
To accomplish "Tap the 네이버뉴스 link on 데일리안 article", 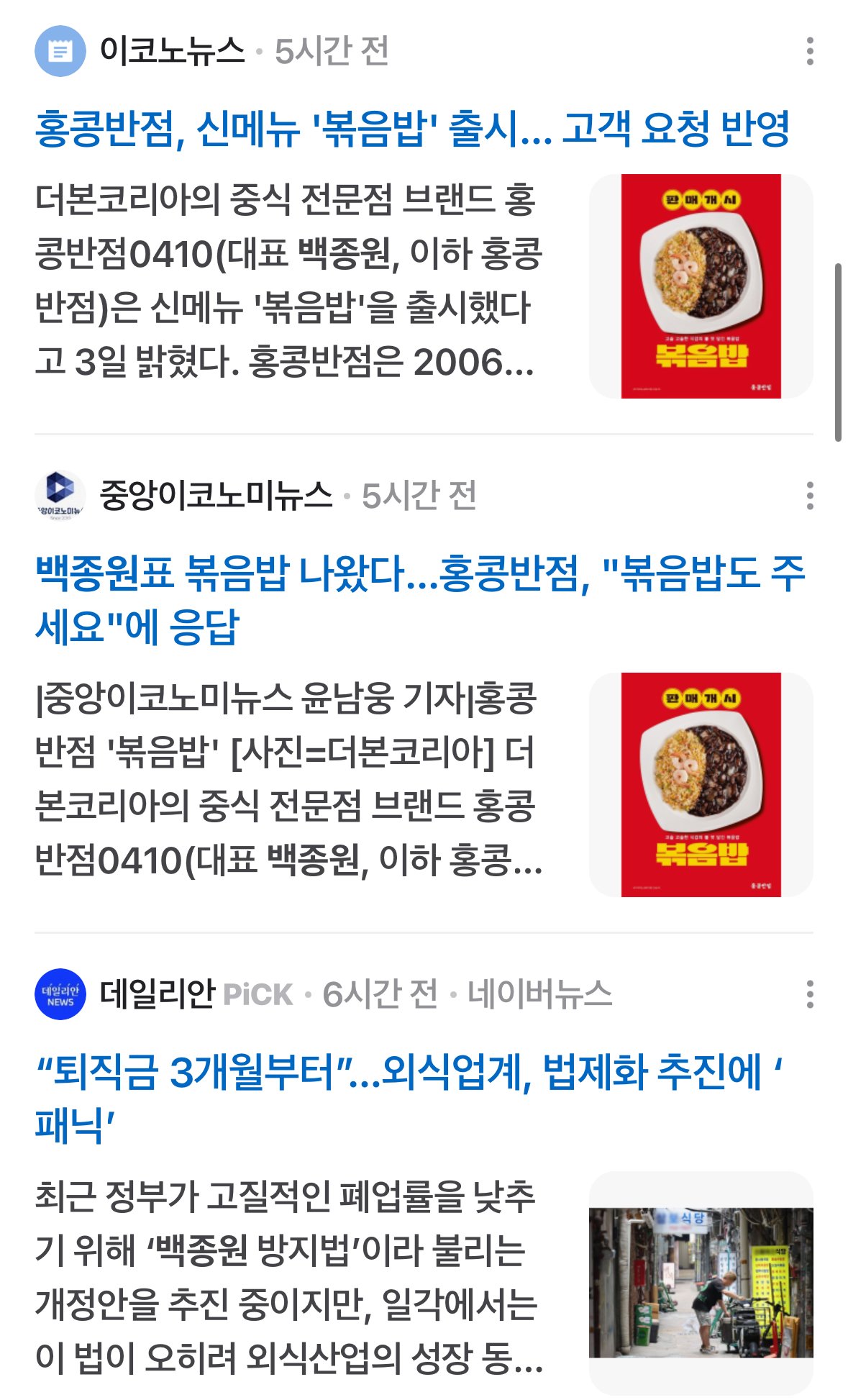I will 539,994.
